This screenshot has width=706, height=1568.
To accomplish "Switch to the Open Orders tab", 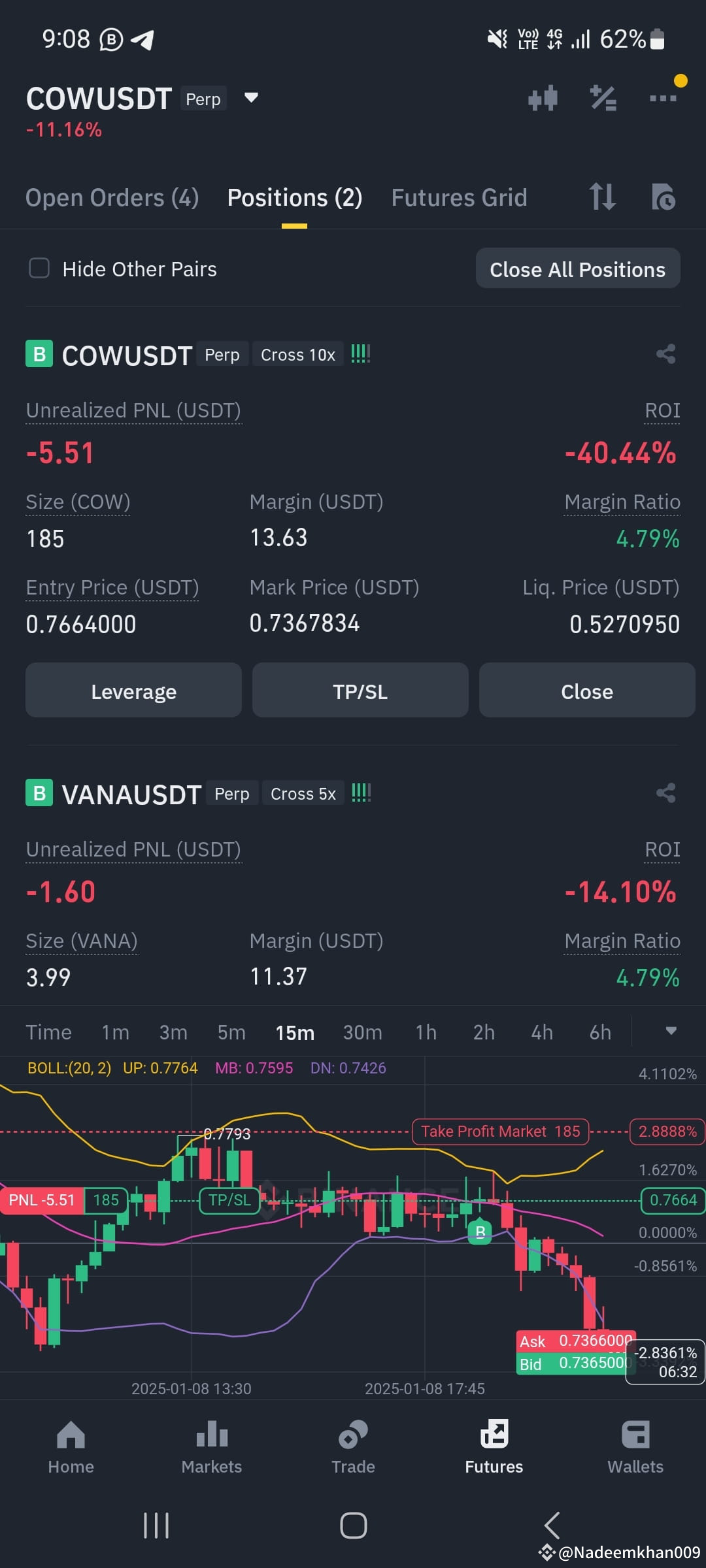I will point(112,197).
